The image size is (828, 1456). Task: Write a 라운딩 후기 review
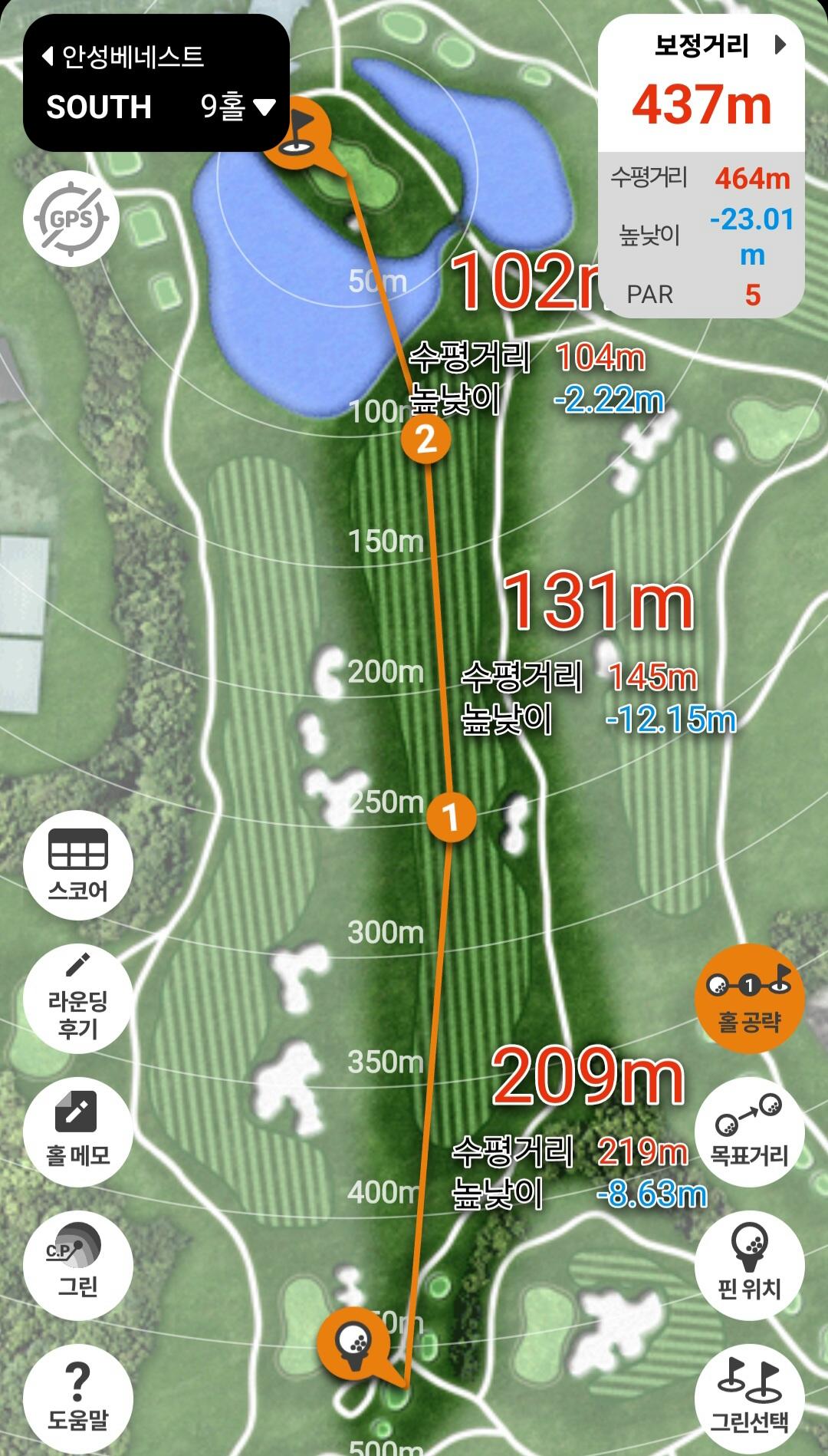(78, 998)
